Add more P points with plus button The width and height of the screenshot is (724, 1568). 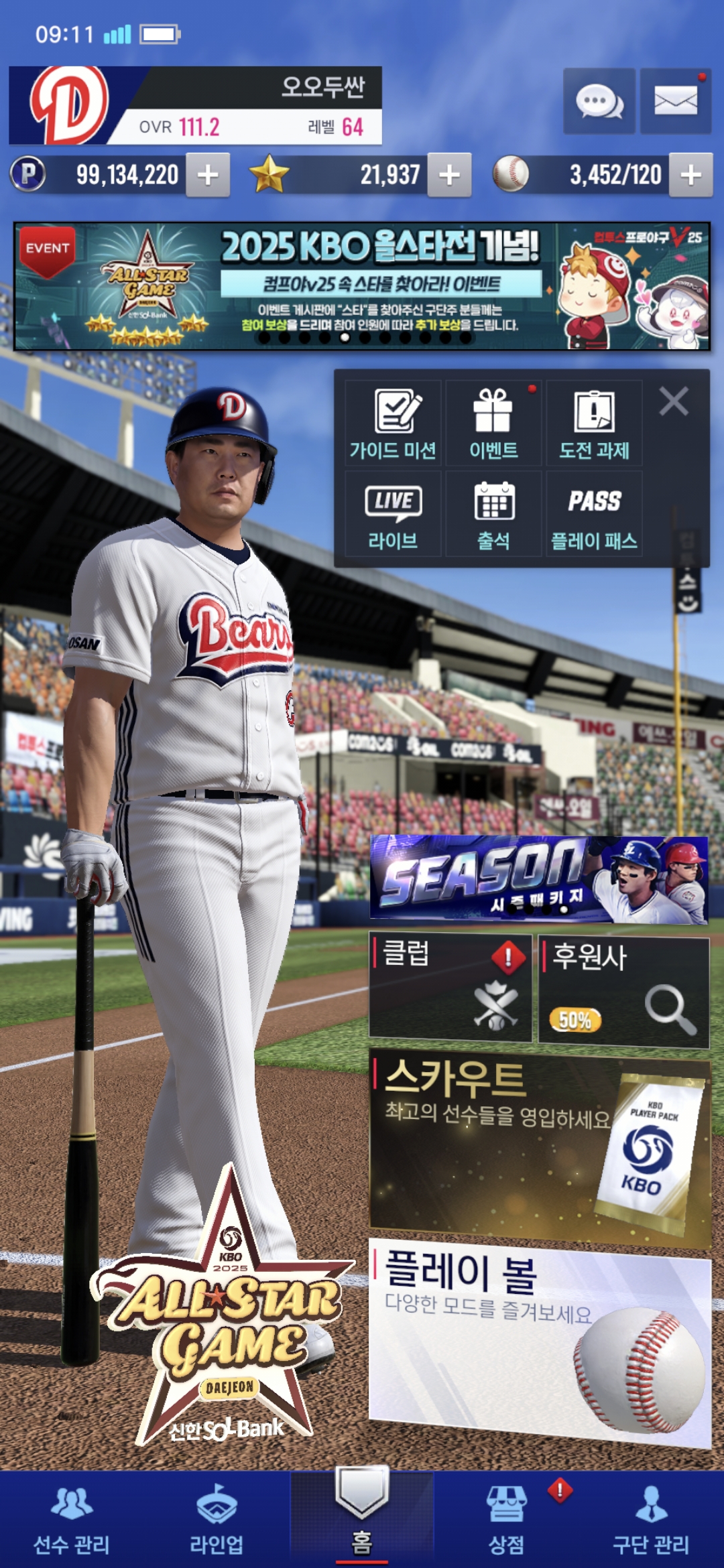[x=208, y=175]
